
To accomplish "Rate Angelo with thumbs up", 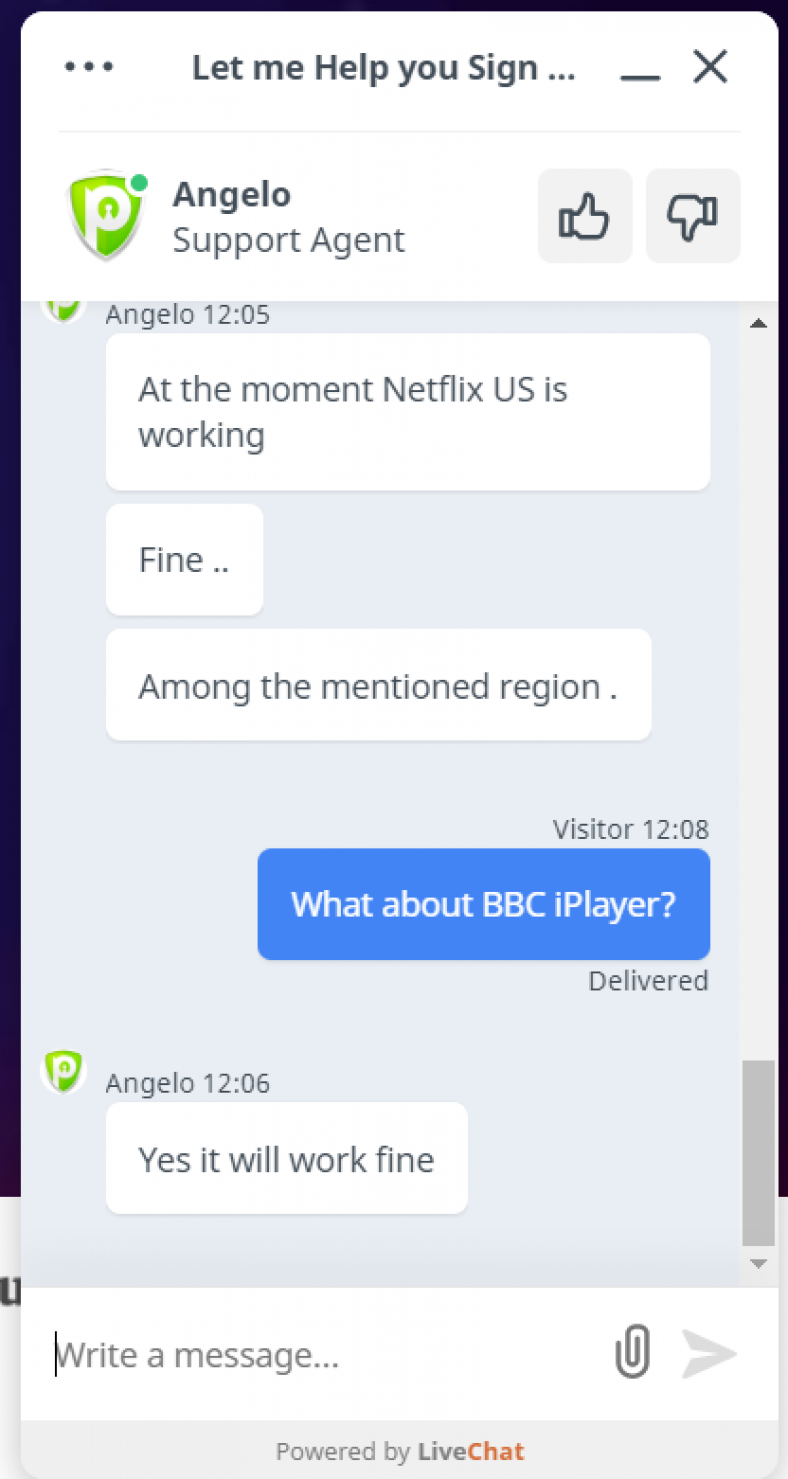I will [585, 216].
